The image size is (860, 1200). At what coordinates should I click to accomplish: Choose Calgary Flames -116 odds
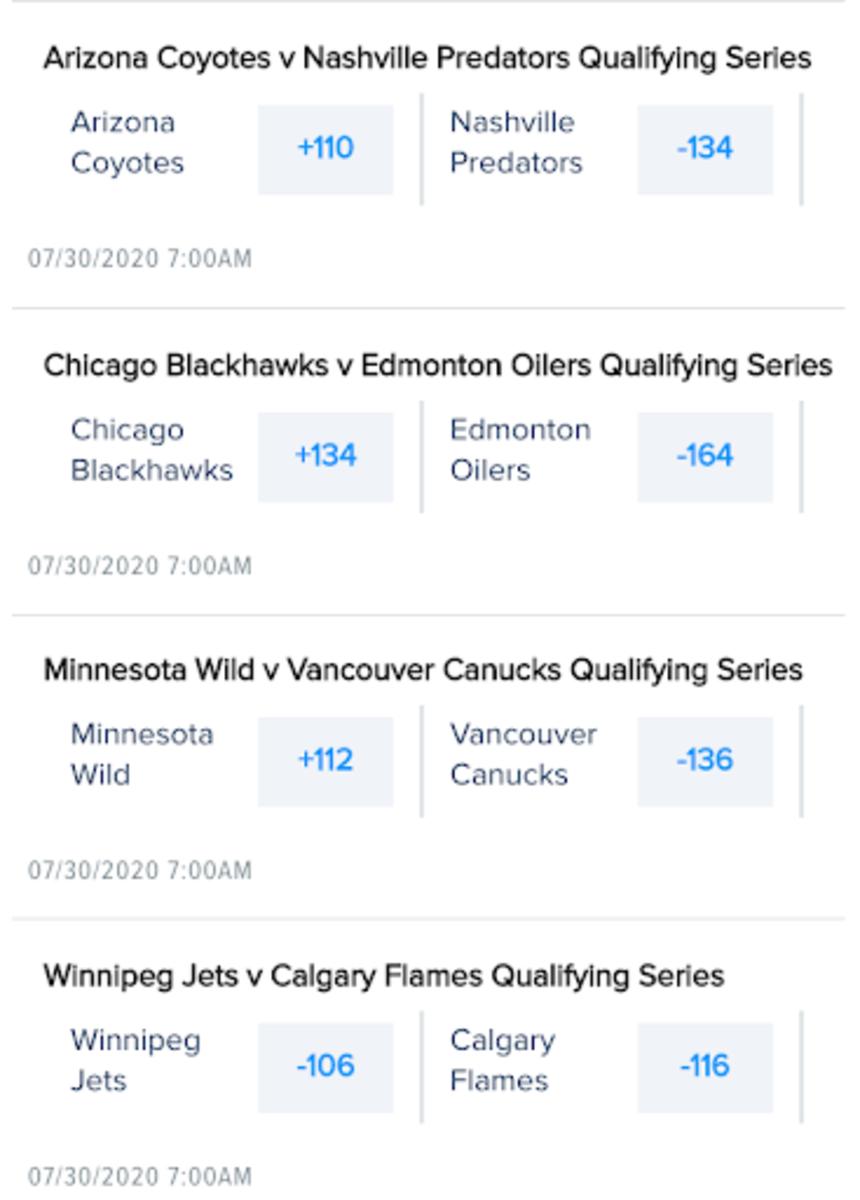pos(705,1066)
